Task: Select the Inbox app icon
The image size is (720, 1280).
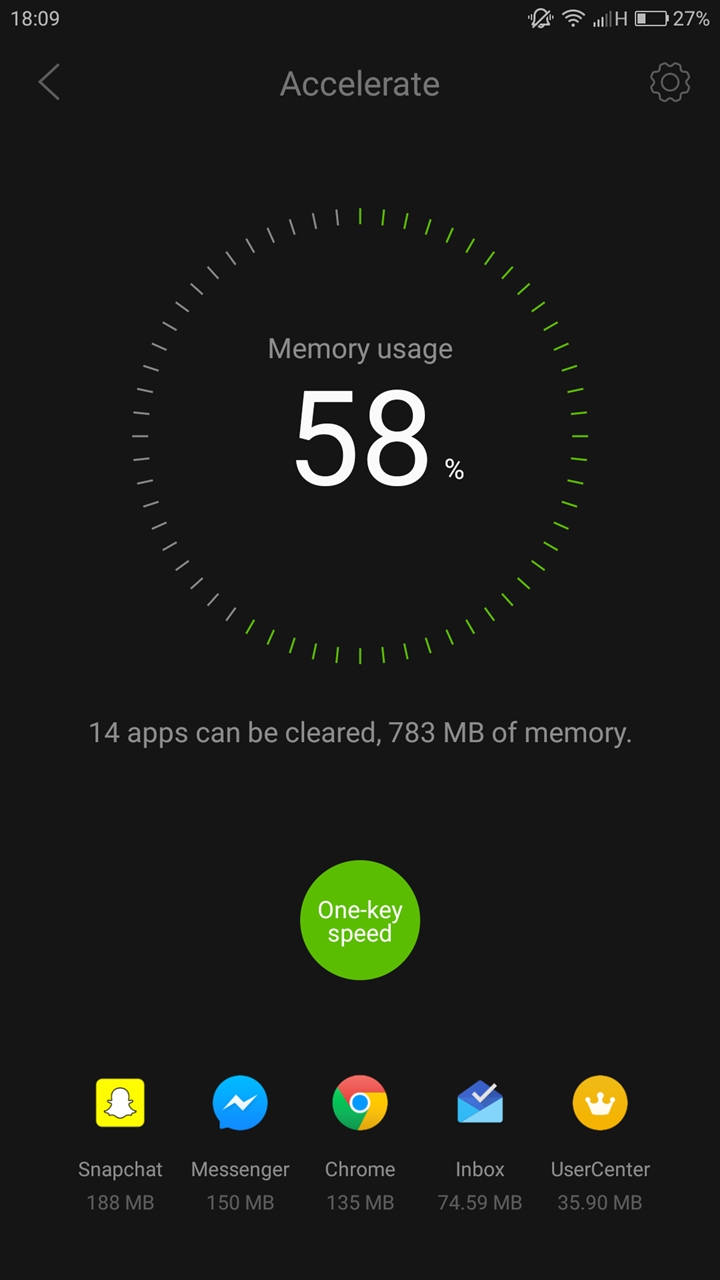Action: pos(480,1103)
